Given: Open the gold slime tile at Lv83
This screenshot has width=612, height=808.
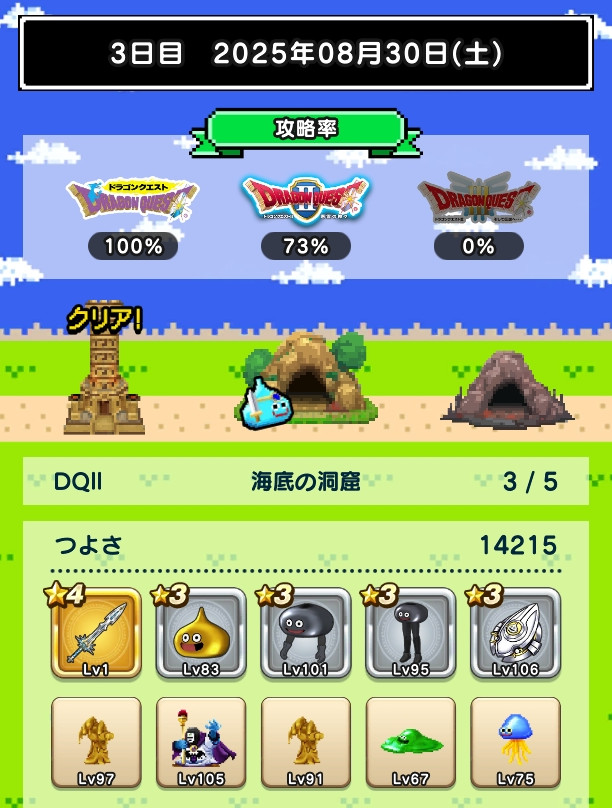Looking at the screenshot, I should (x=201, y=634).
